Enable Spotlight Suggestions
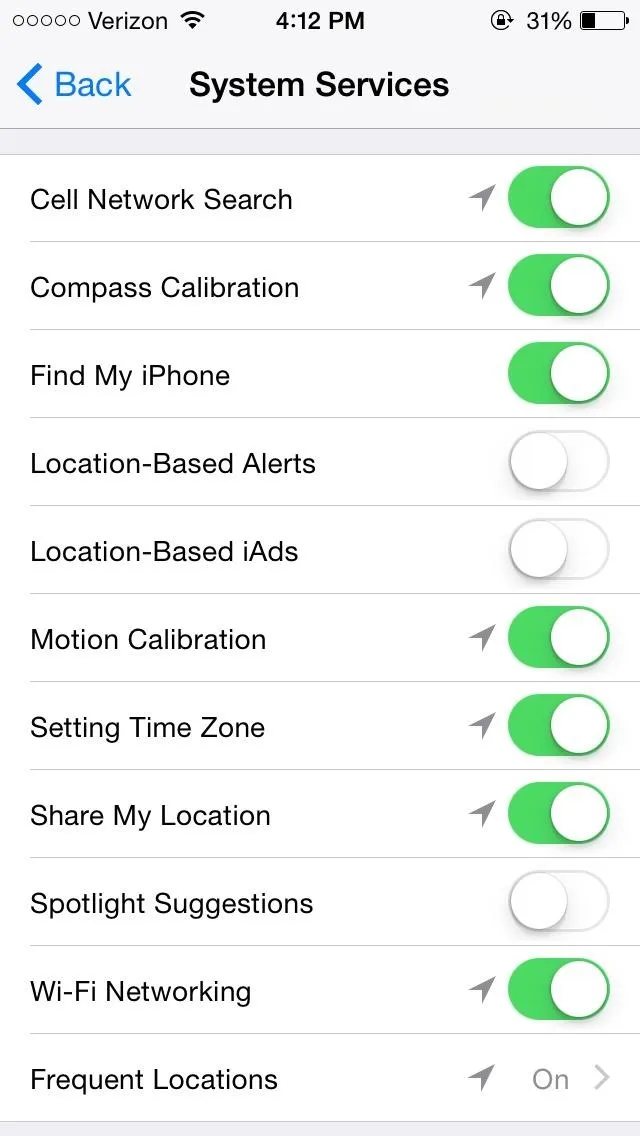The image size is (640, 1136). (x=558, y=902)
